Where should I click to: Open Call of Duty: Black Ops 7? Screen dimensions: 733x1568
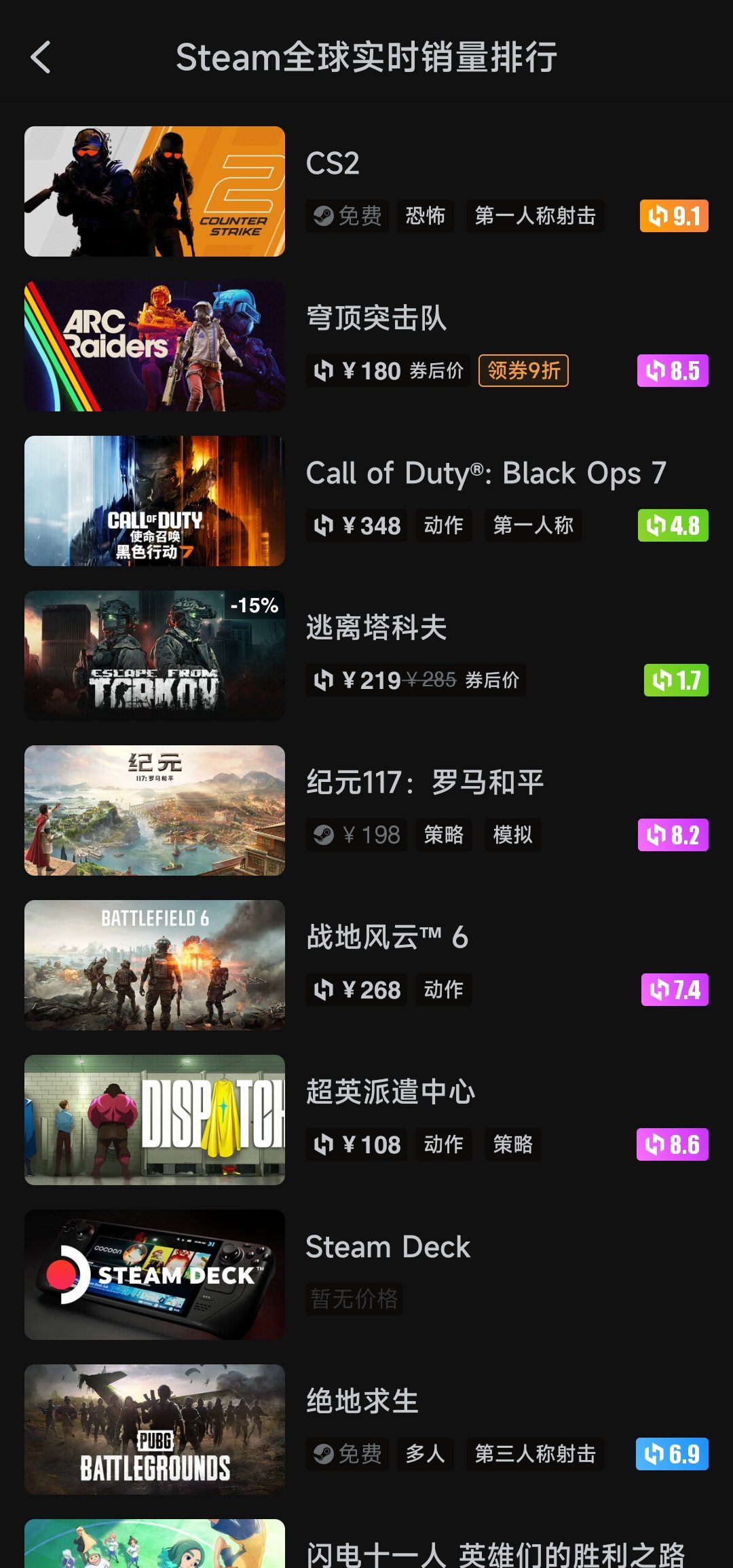click(x=485, y=473)
